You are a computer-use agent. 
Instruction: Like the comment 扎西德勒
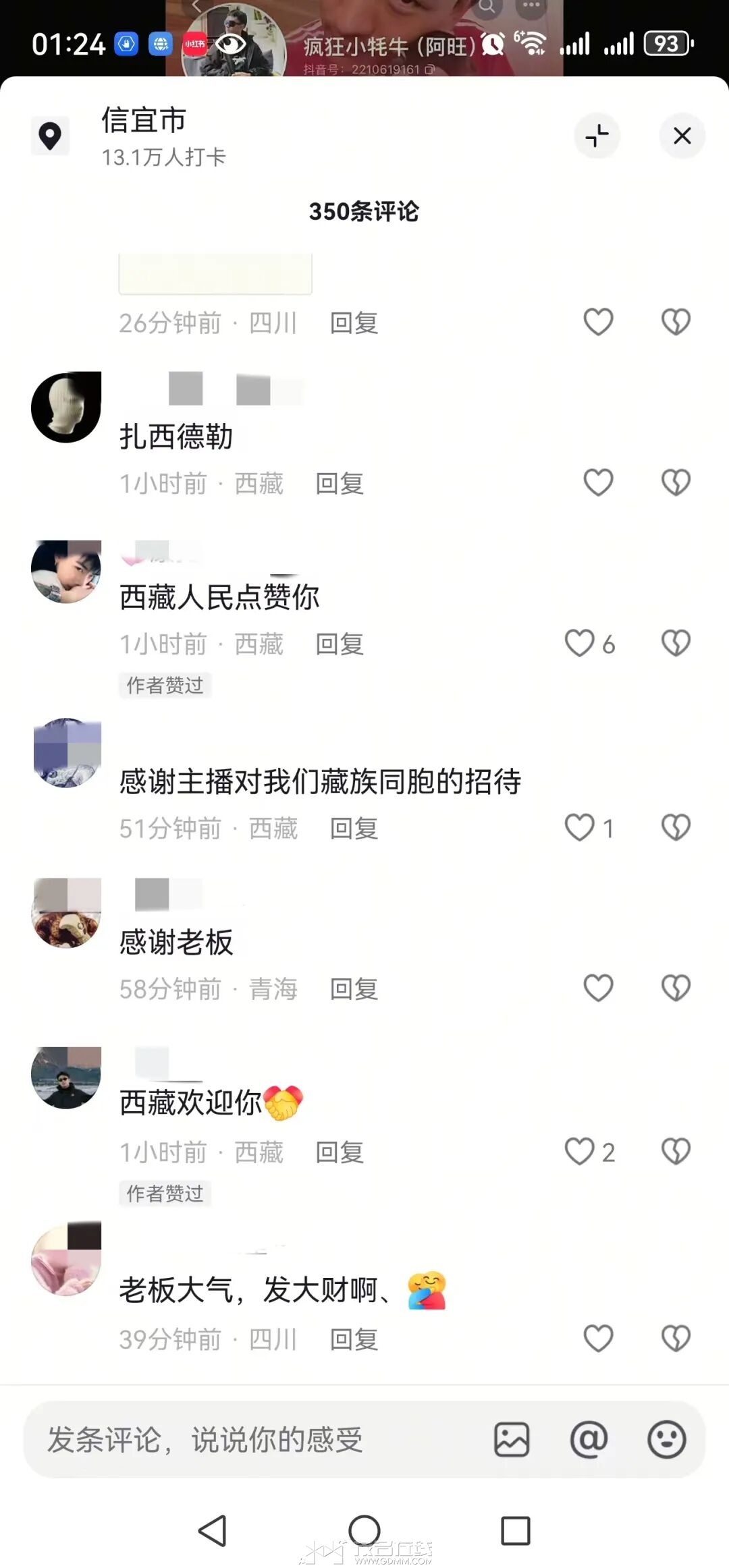pyautogui.click(x=598, y=482)
